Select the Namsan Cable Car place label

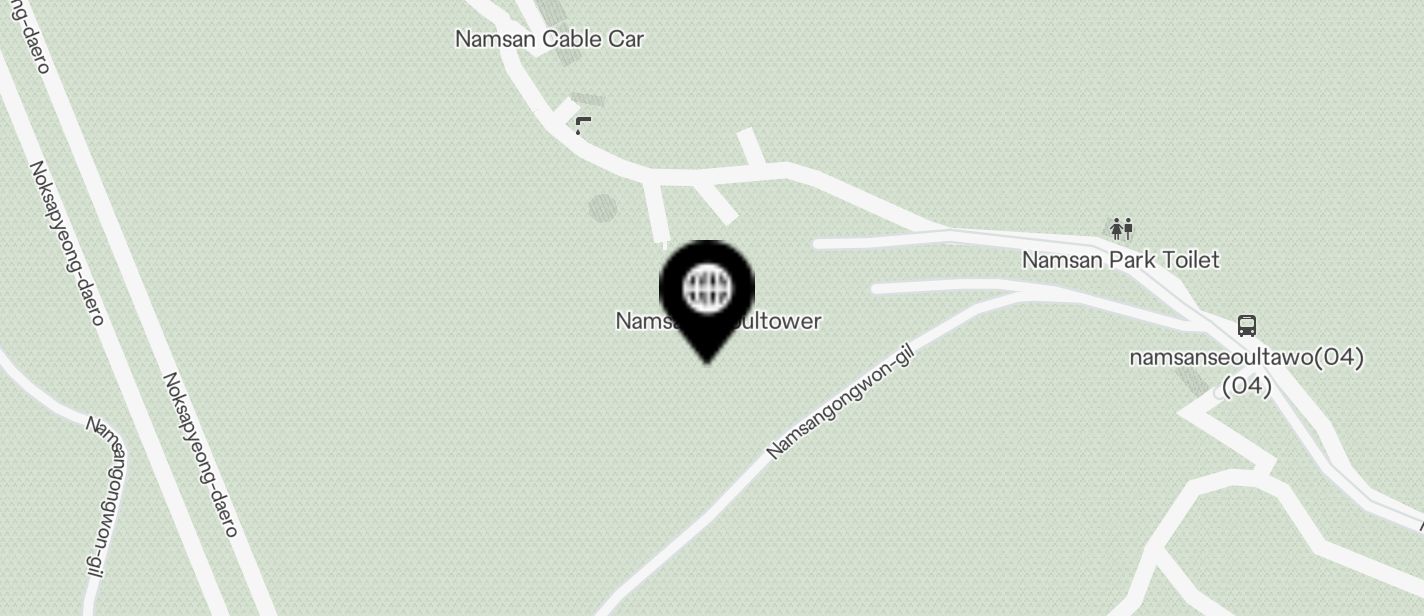click(549, 39)
